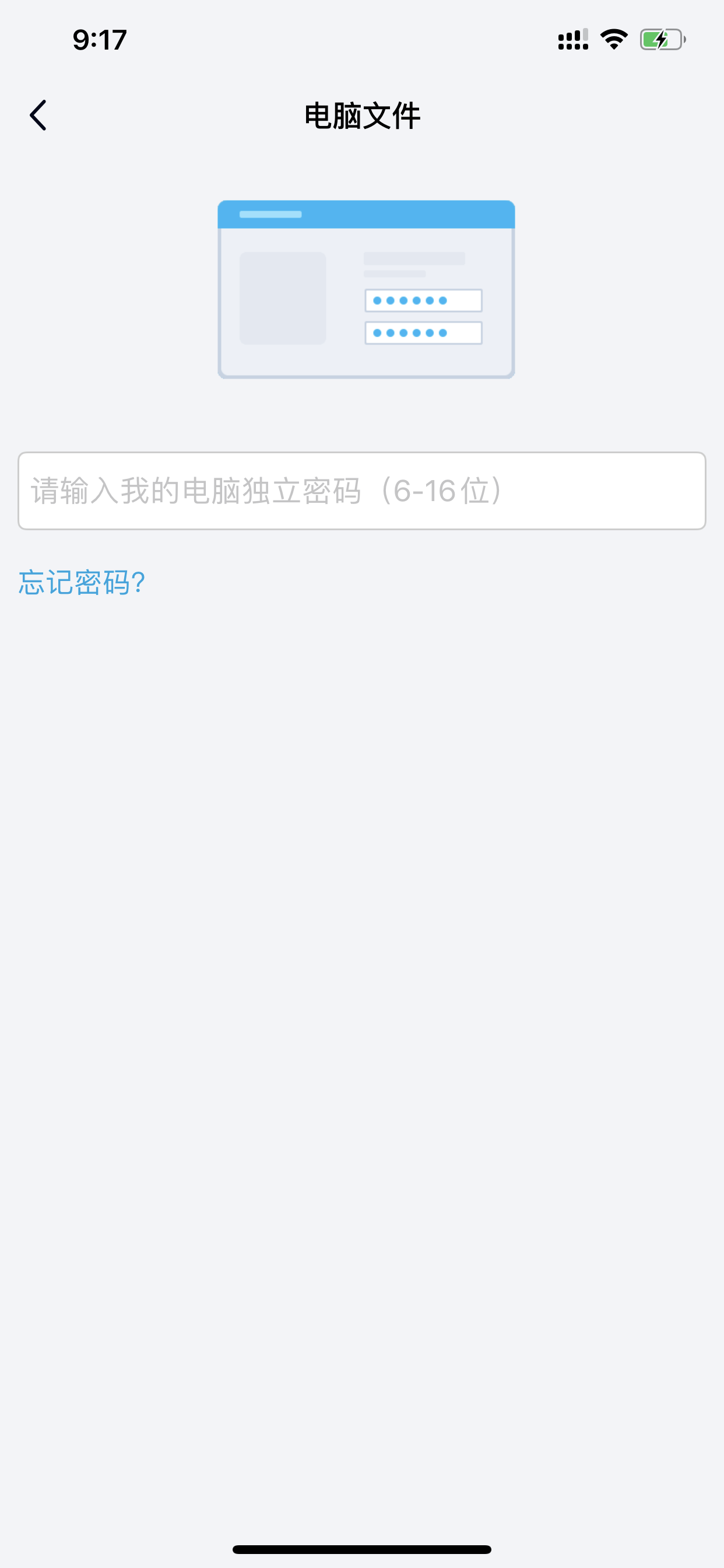Image resolution: width=724 pixels, height=1568 pixels.
Task: Click the second password dots row in illustration
Action: coord(422,332)
